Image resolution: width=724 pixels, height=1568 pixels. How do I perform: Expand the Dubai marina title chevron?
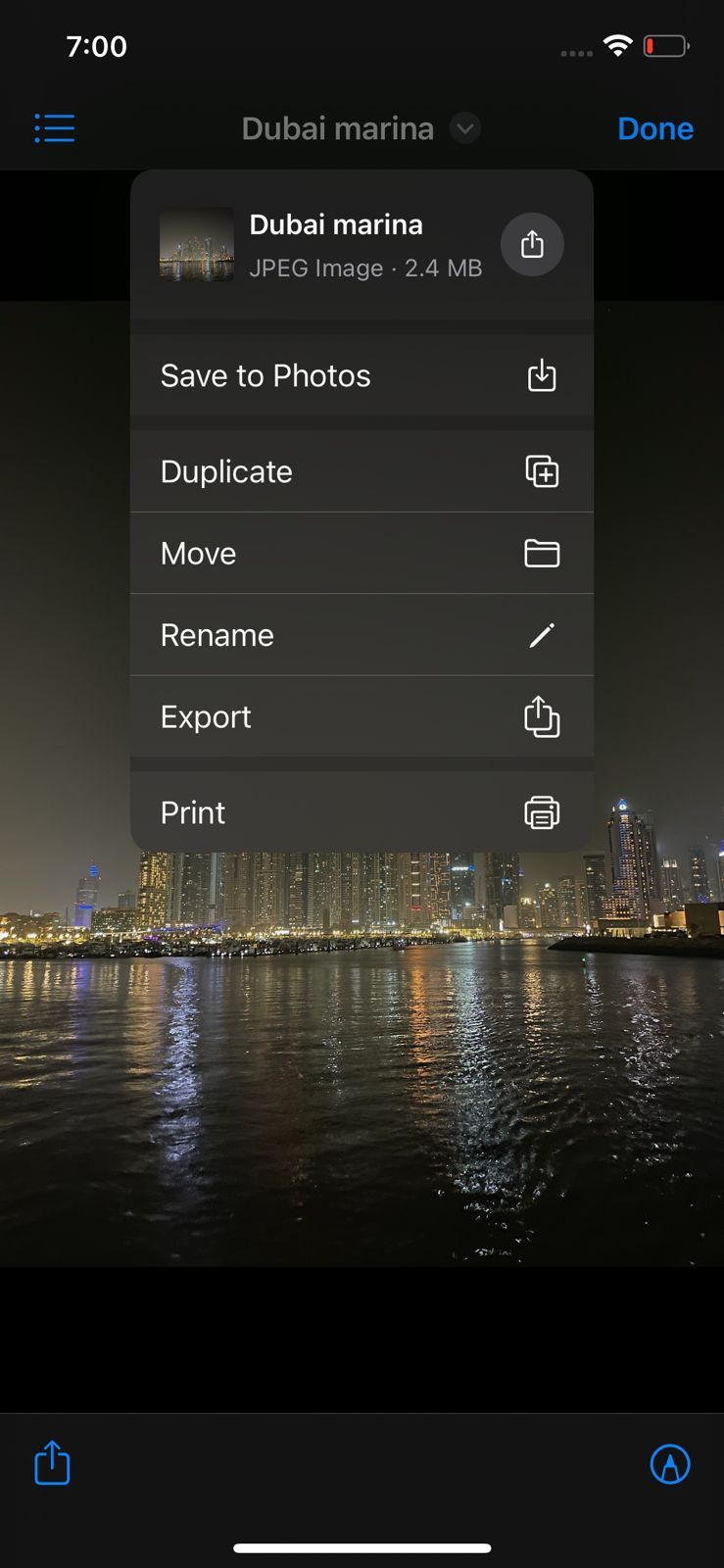(465, 128)
